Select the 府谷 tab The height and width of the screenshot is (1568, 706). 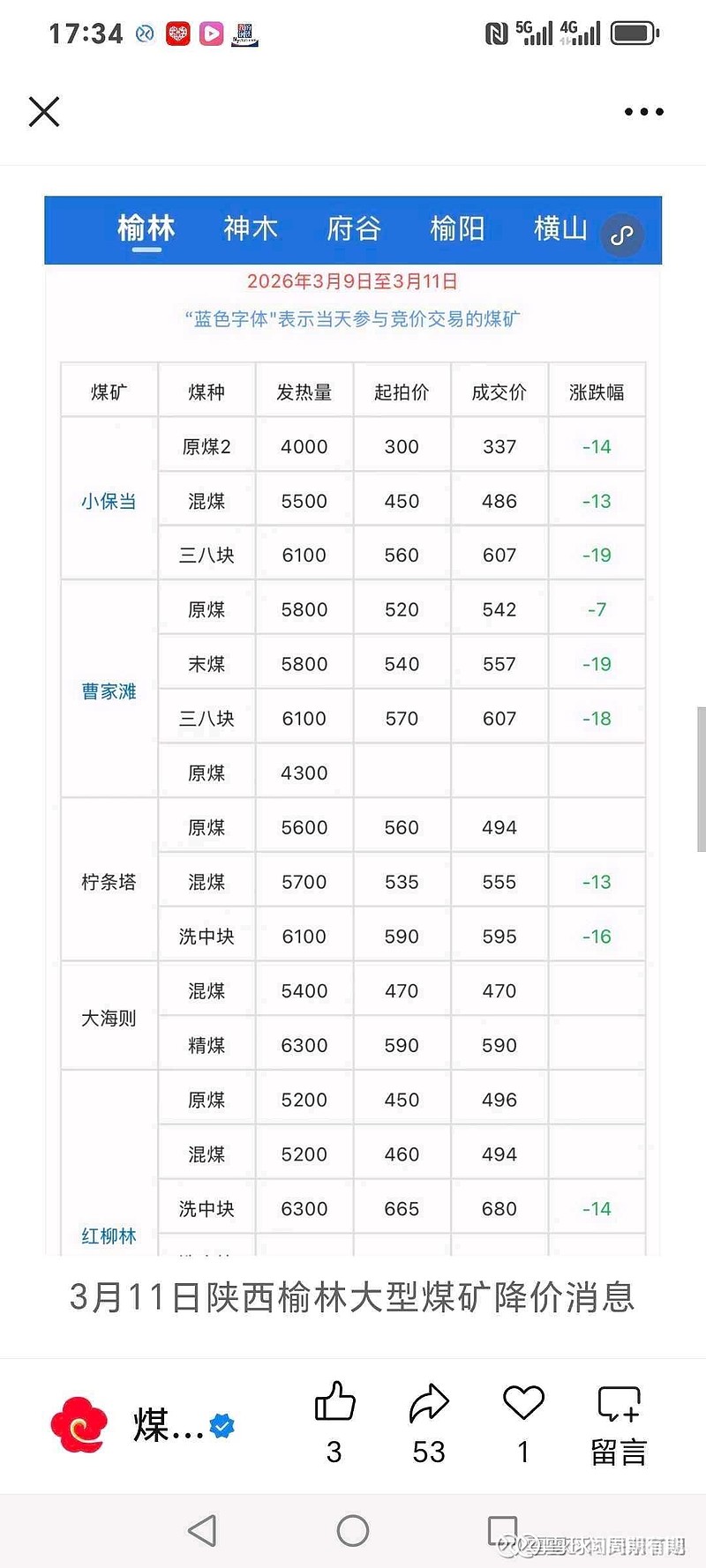tap(353, 228)
